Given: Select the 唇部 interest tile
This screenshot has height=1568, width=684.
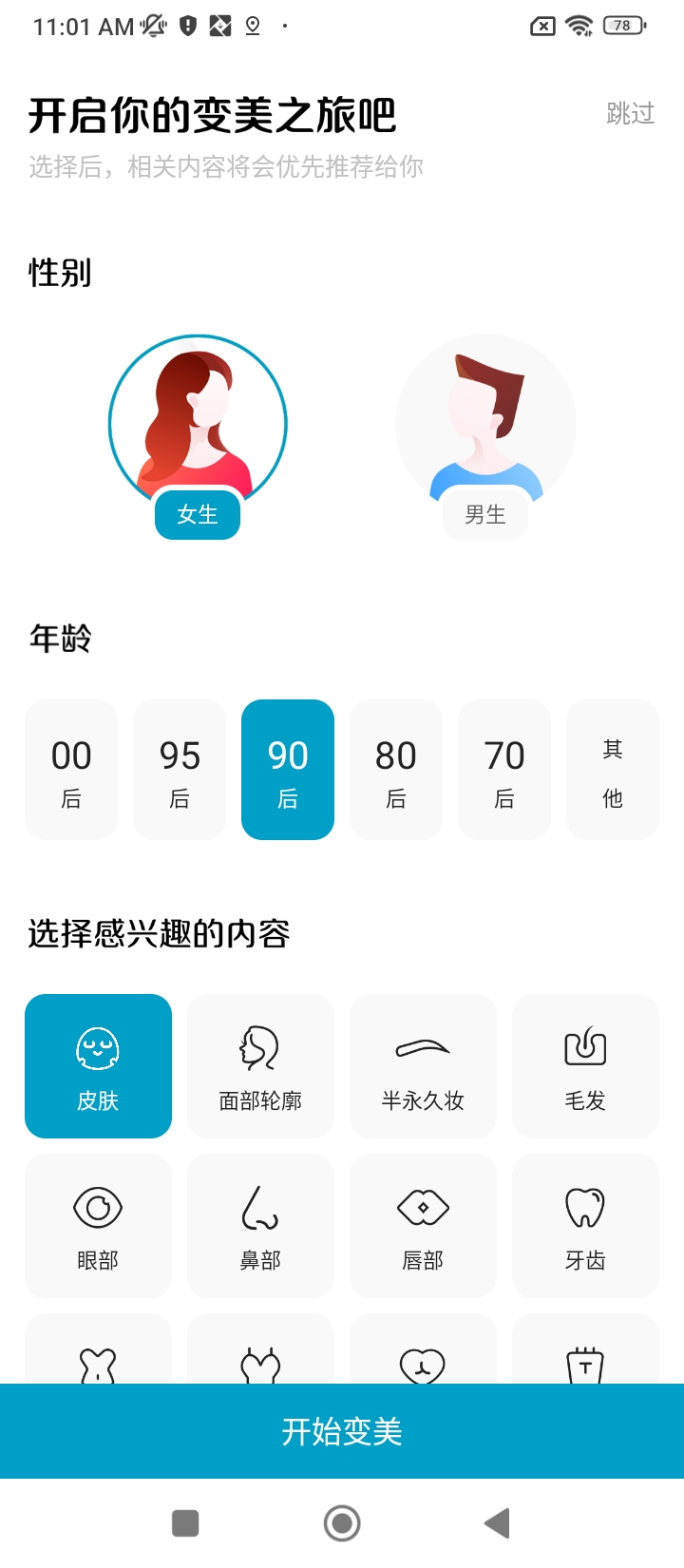Looking at the screenshot, I should coord(423,1226).
